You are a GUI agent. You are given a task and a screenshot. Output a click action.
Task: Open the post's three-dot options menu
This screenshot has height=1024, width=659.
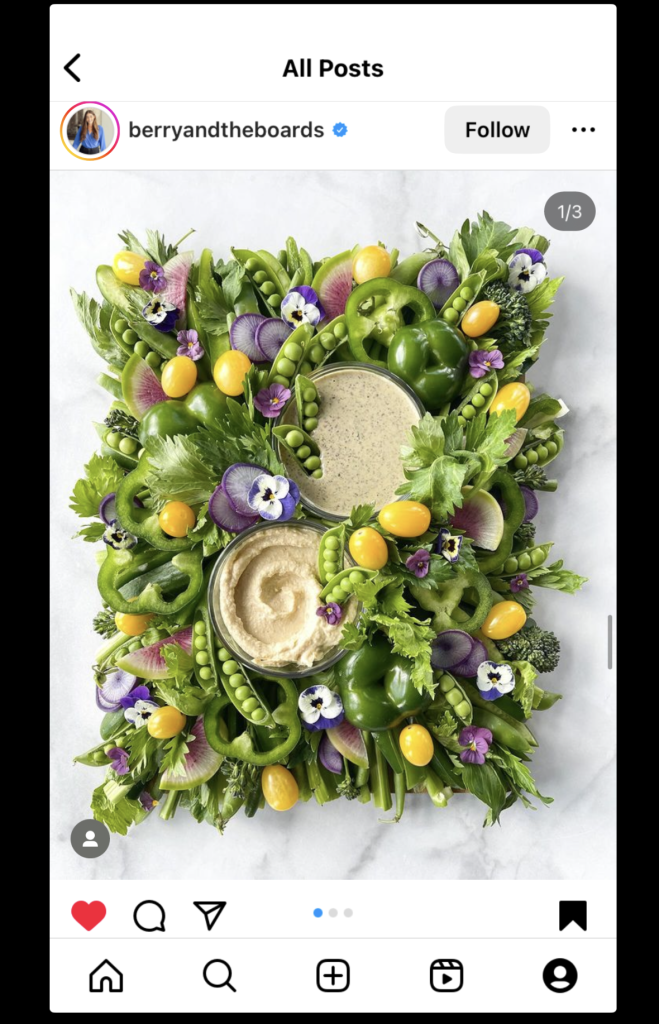583,130
